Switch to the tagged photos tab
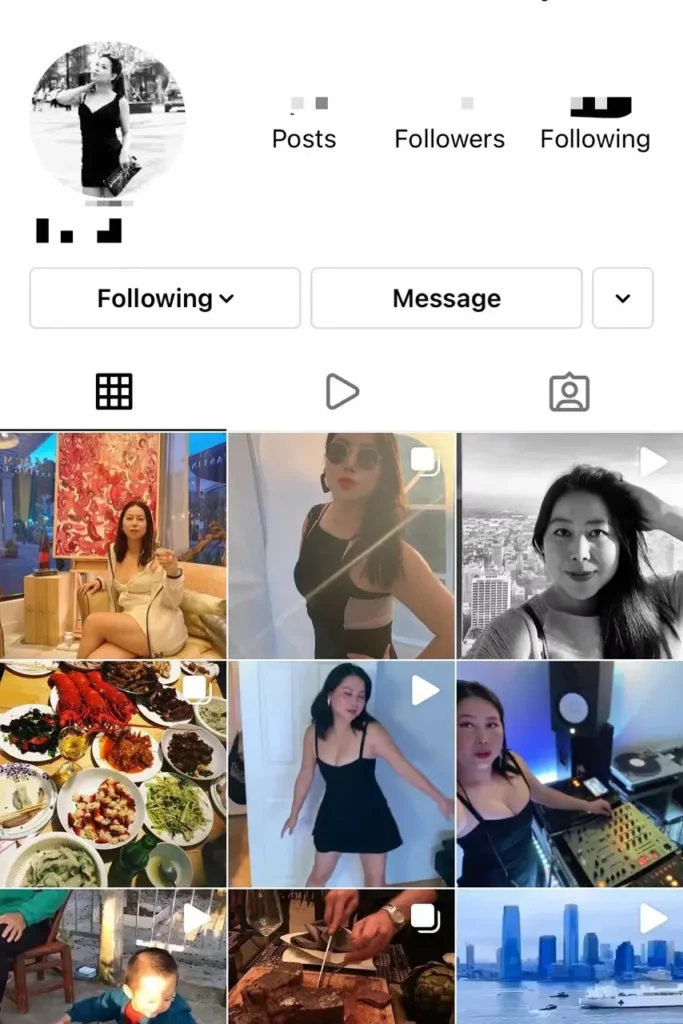683x1024 pixels. coord(569,392)
